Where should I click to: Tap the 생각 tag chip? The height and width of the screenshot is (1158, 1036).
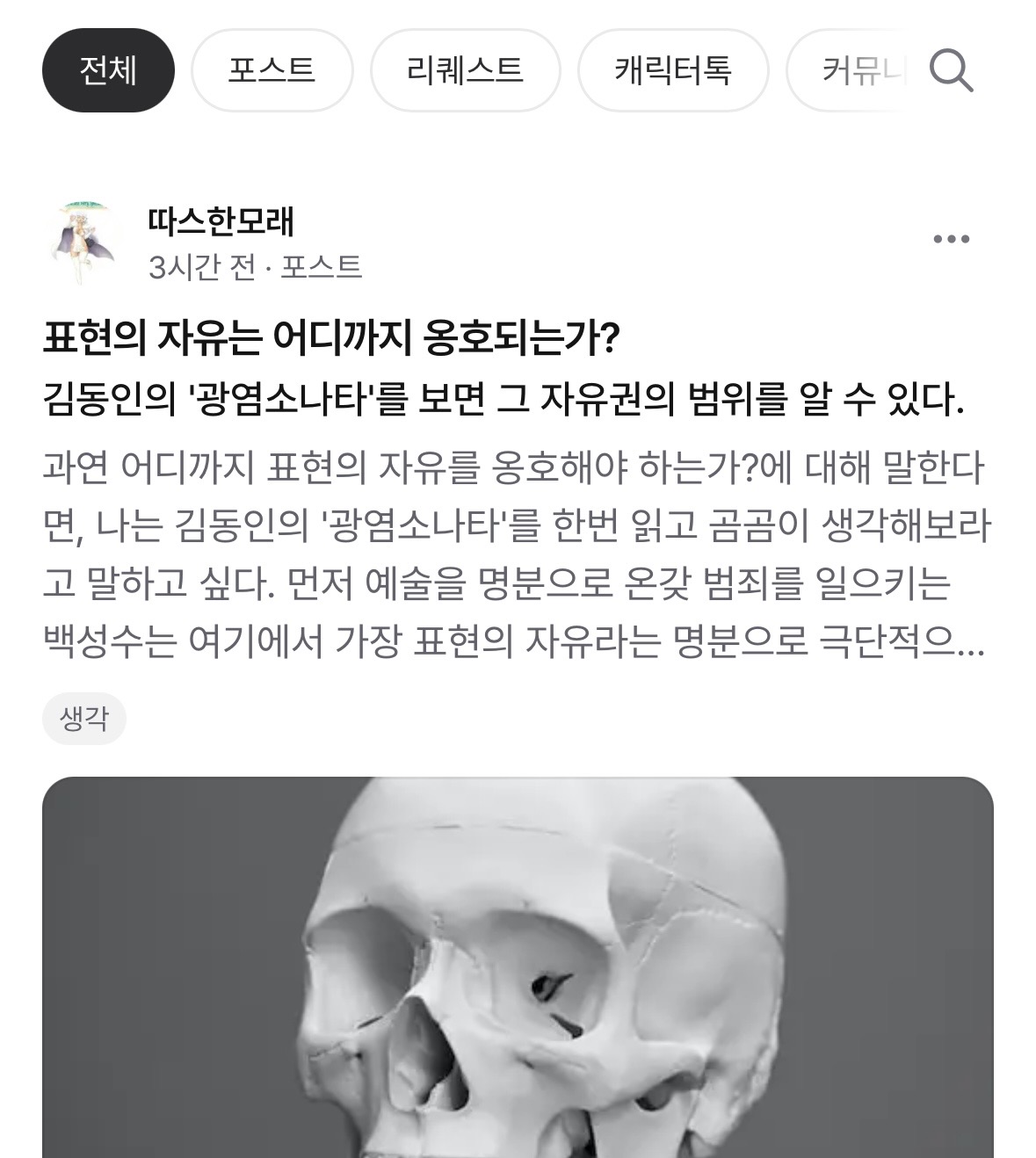click(84, 719)
